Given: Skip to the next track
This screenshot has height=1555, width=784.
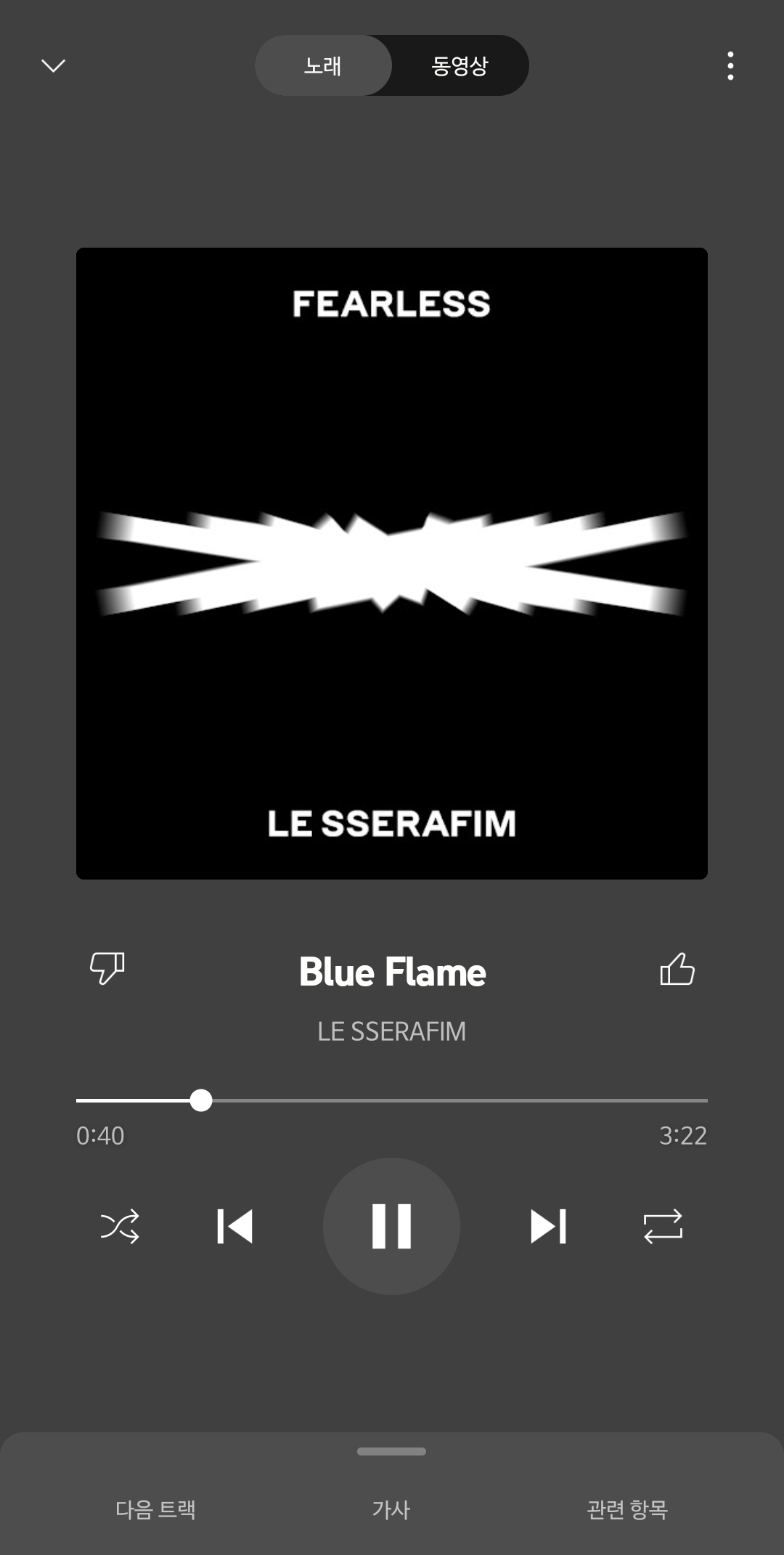Looking at the screenshot, I should pos(548,1226).
